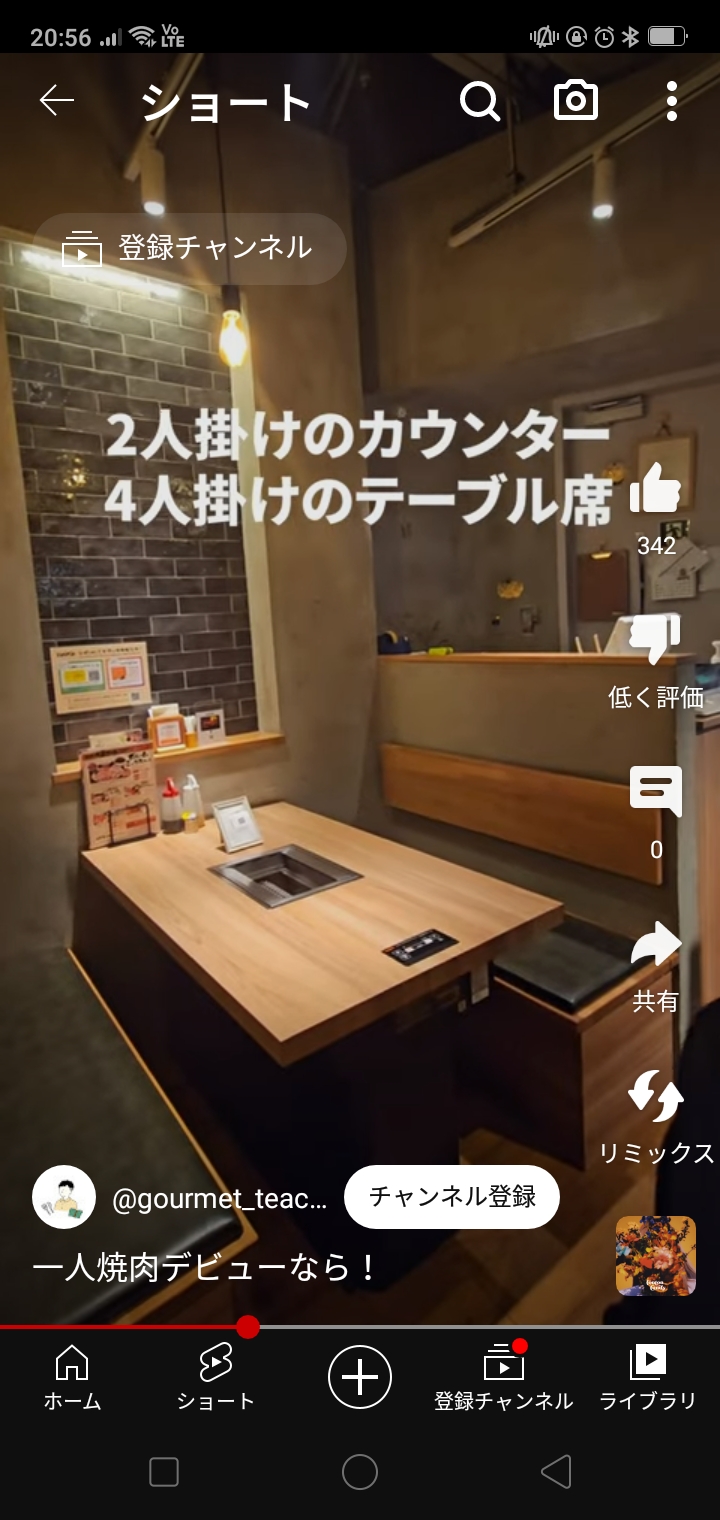Image resolution: width=720 pixels, height=1520 pixels.
Task: Open the @gourmet_teac channel avatar
Action: pyautogui.click(x=64, y=1197)
